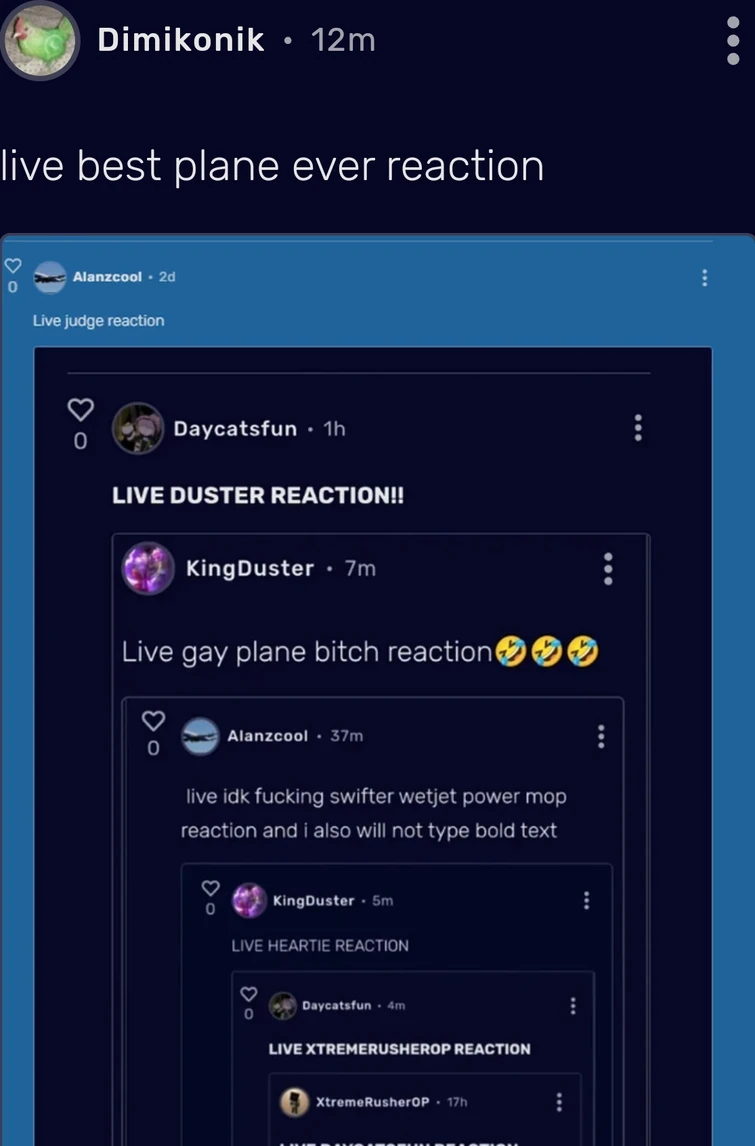Tap the Dimikonik username

point(181,40)
